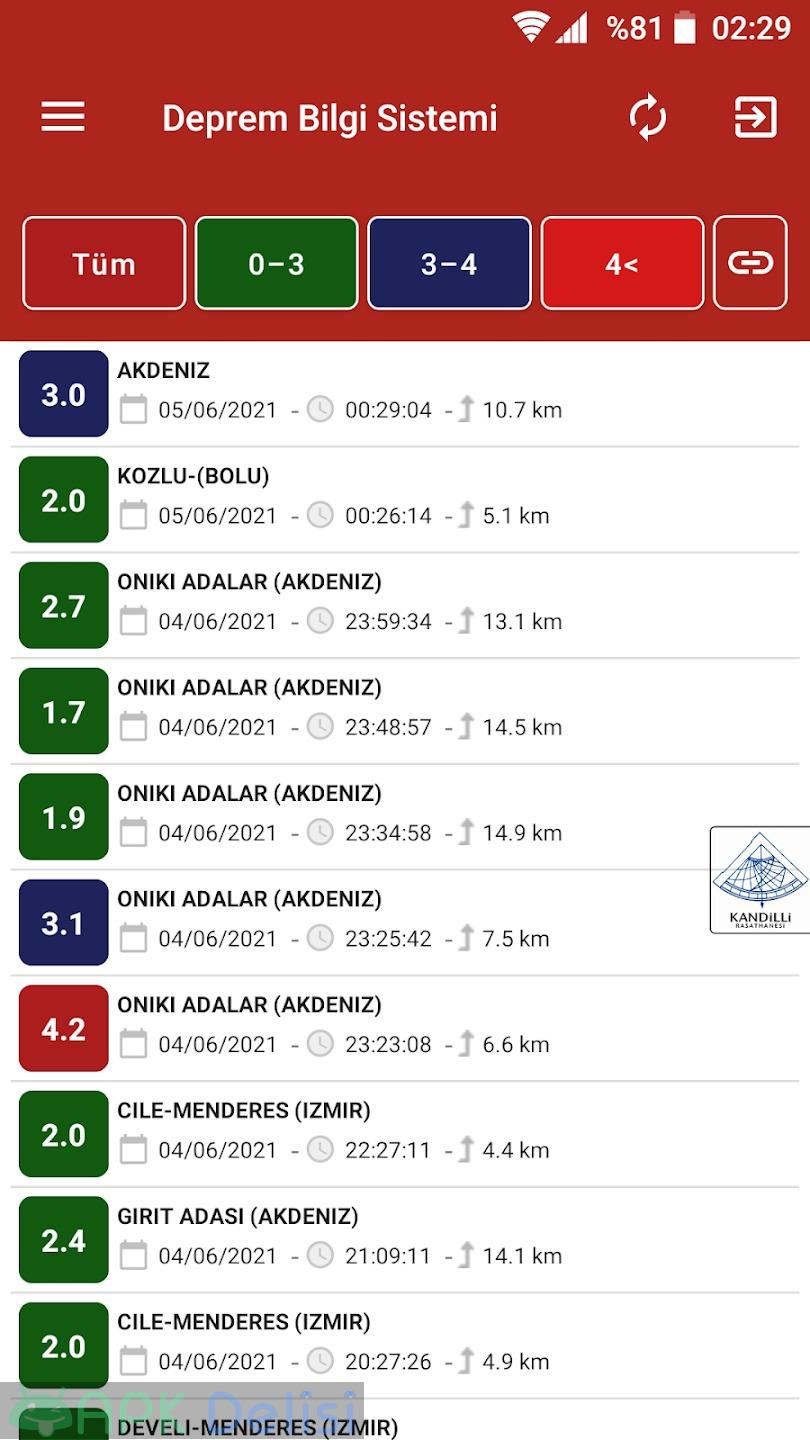The image size is (810, 1440).
Task: Tap the exit icon in the app bar
Action: (755, 118)
